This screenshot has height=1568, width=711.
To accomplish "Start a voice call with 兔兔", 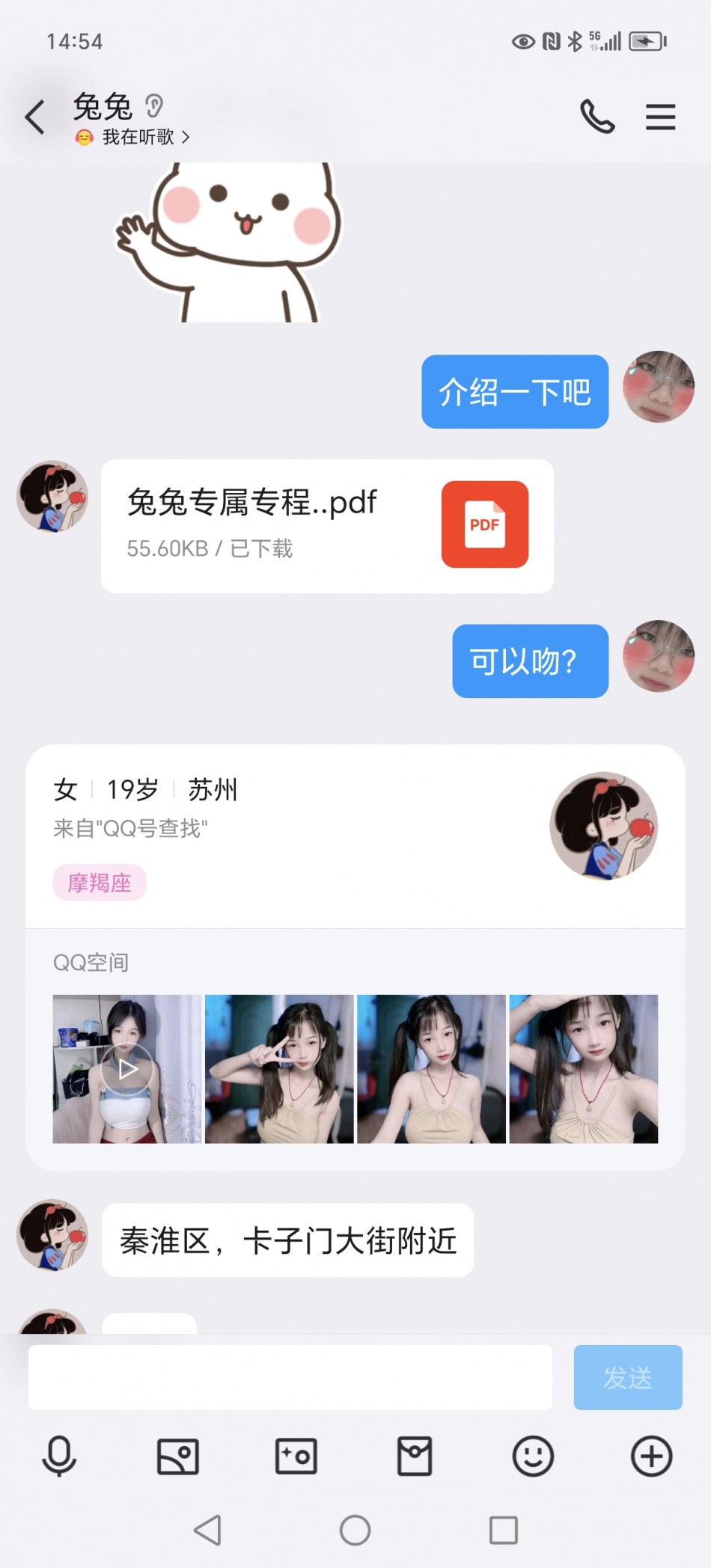I will tap(597, 117).
